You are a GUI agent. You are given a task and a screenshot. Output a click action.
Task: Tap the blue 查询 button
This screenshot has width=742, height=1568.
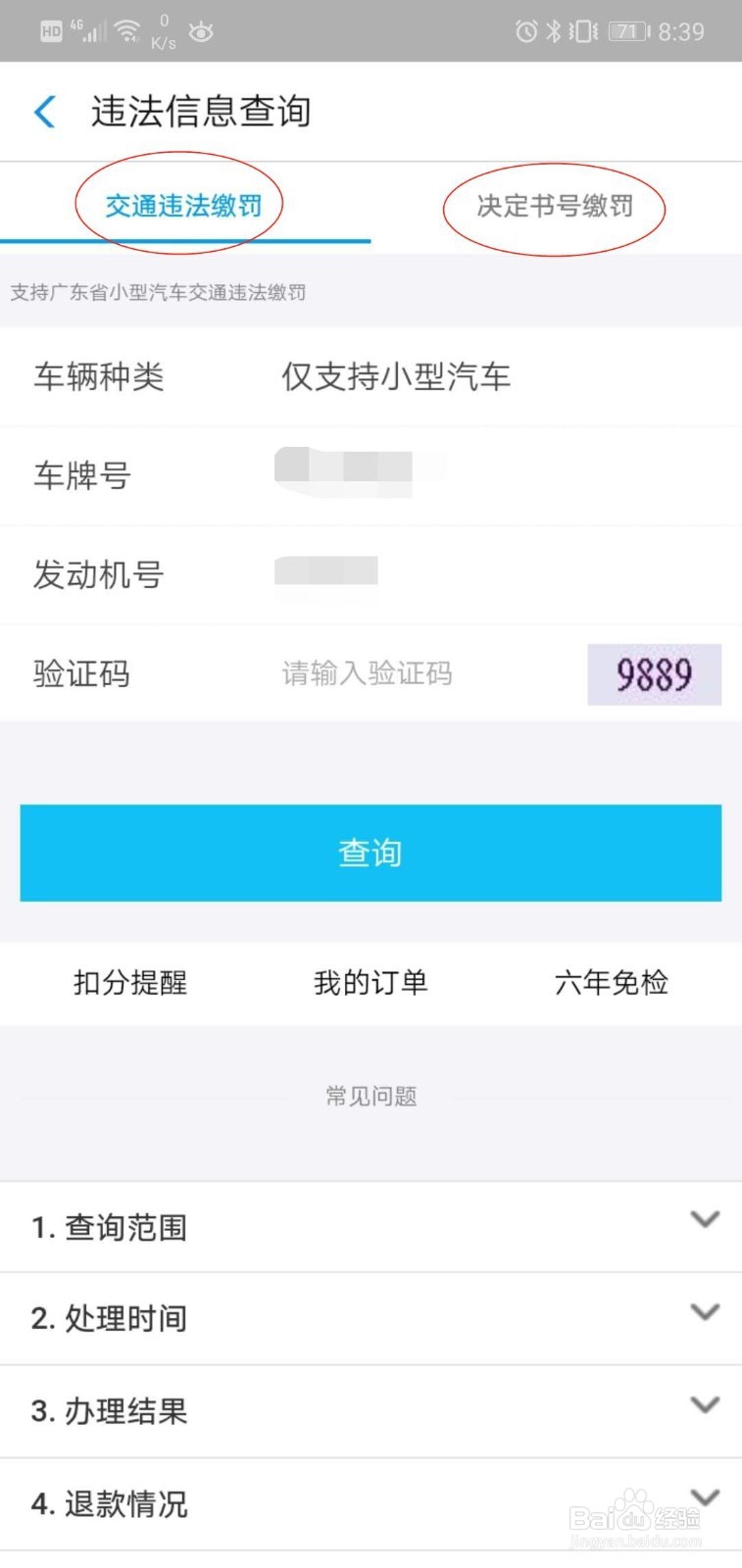371,853
